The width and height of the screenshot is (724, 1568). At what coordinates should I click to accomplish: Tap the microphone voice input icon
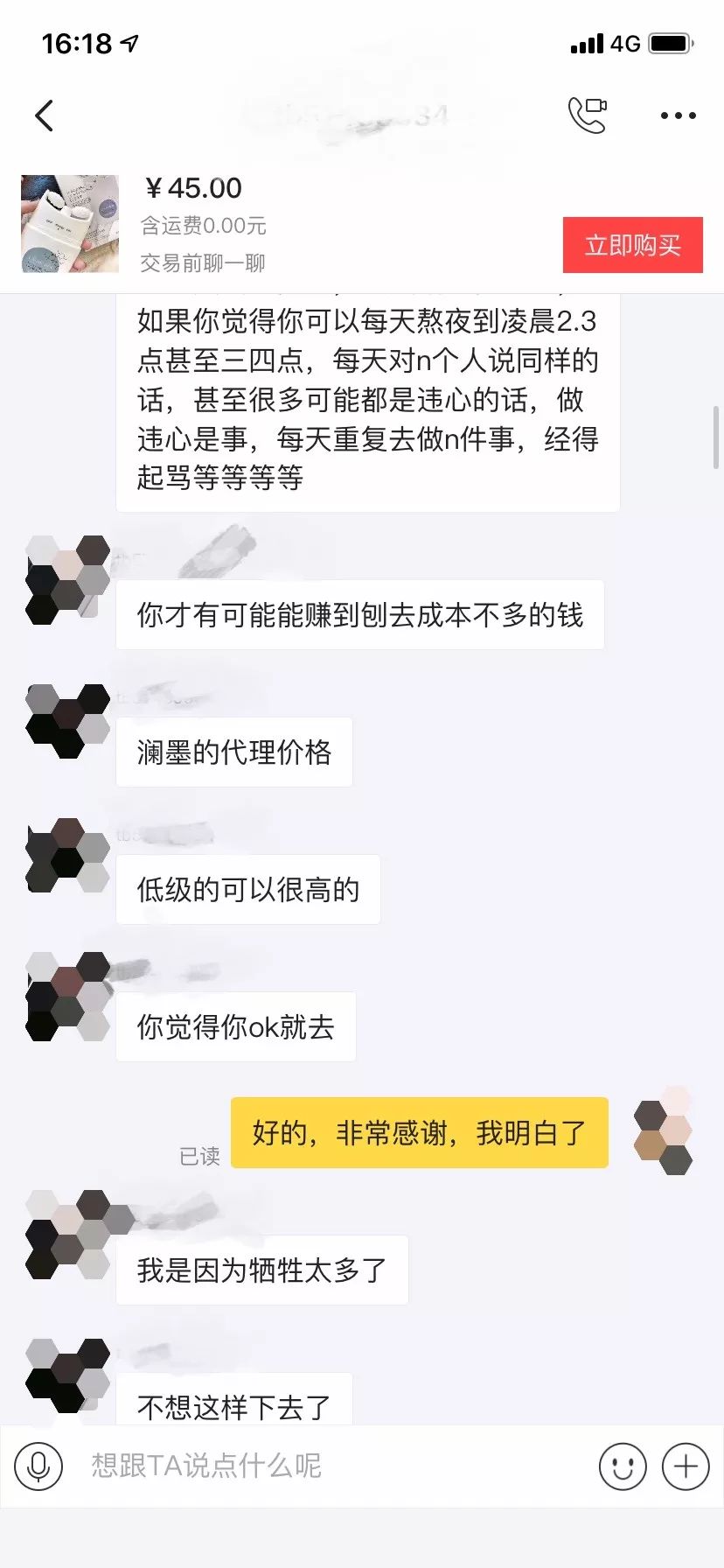(38, 1466)
